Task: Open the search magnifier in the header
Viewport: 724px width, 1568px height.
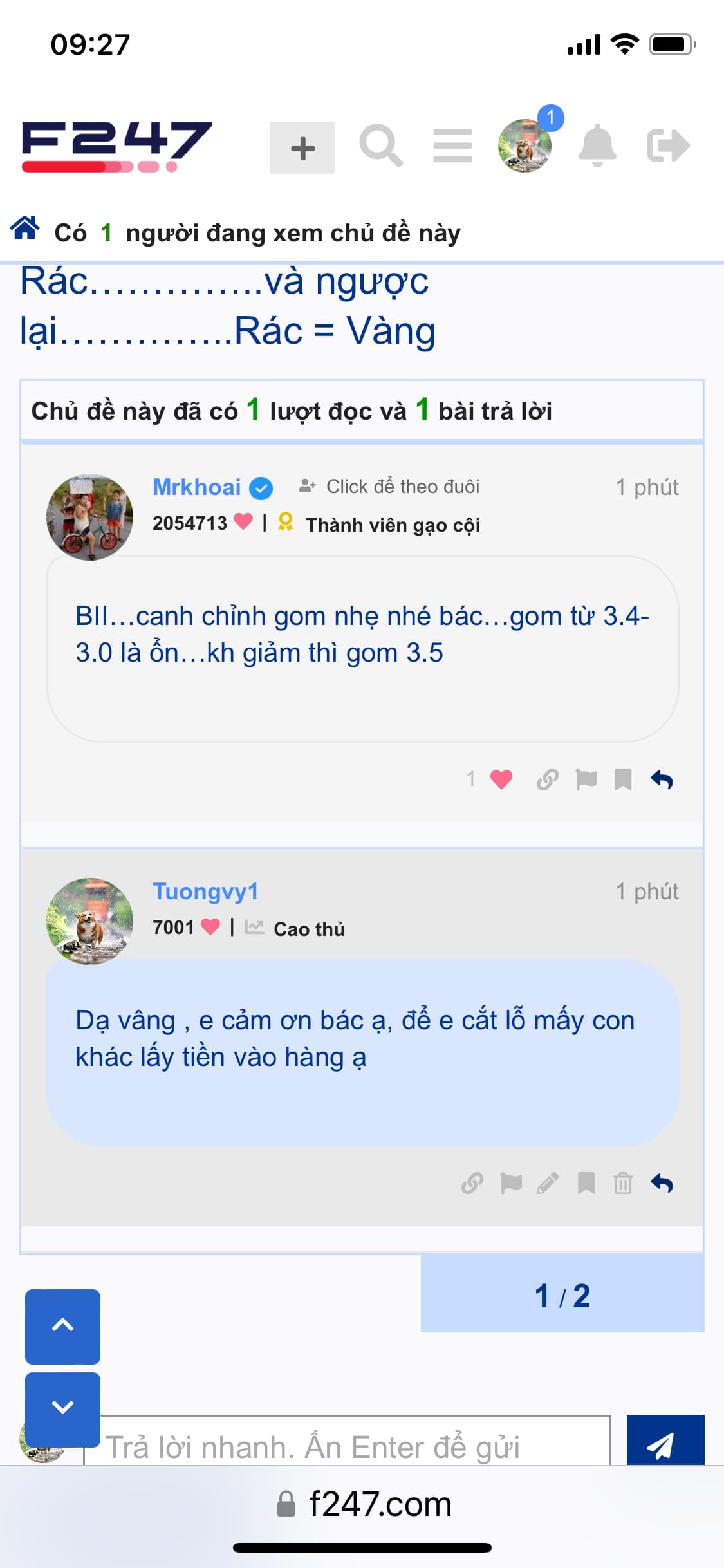Action: click(380, 146)
